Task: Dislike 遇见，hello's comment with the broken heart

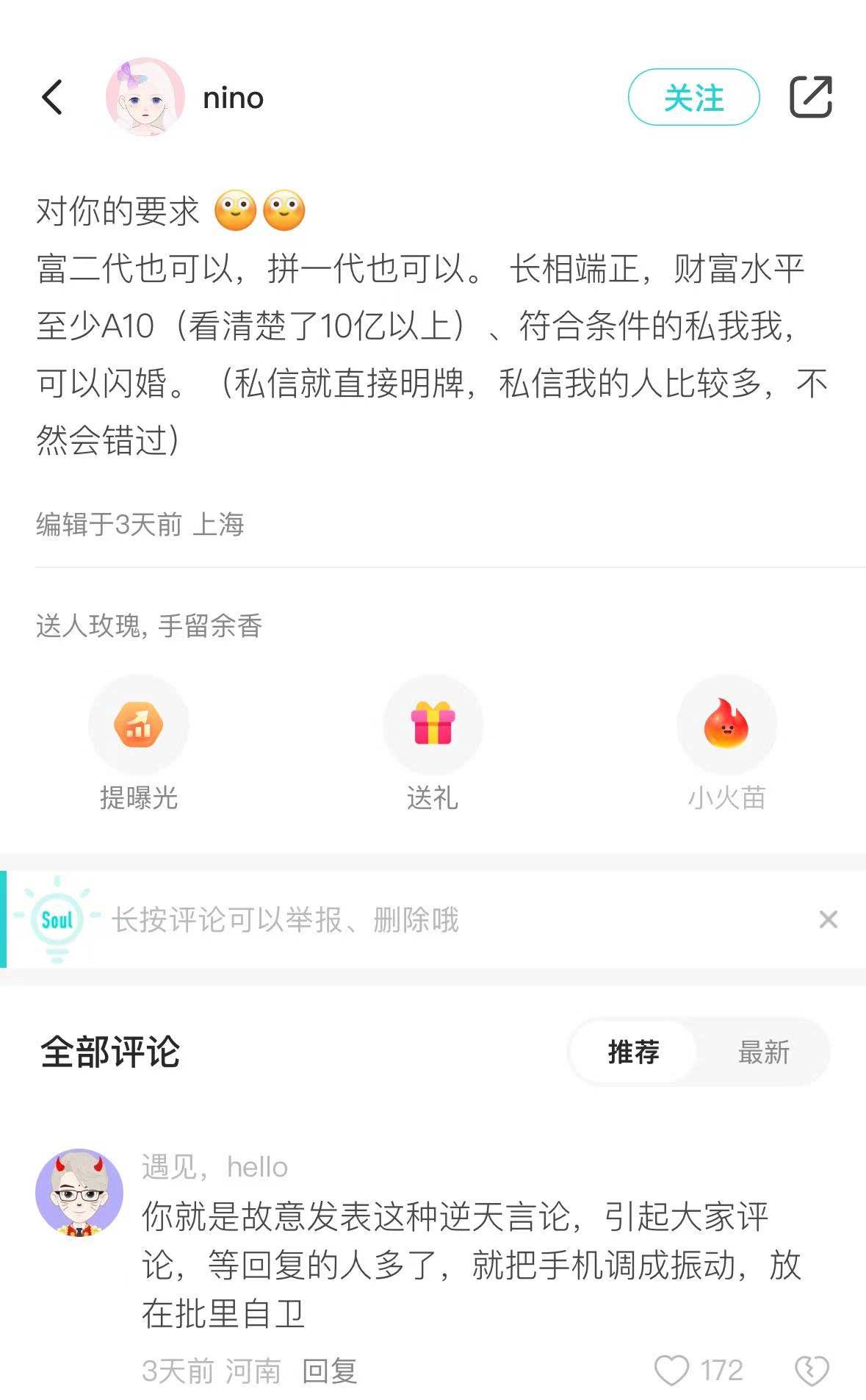Action: tap(812, 1371)
